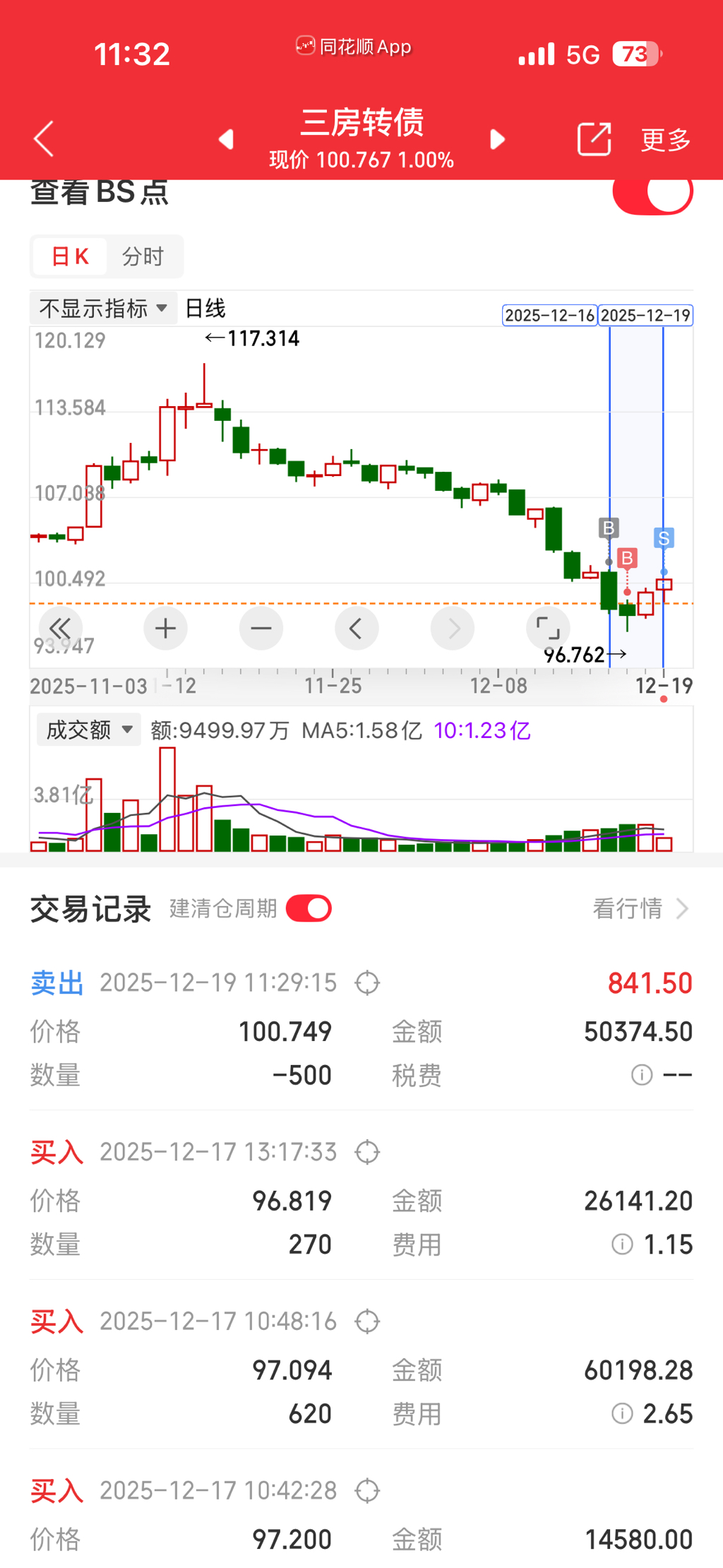Screen dimensions: 723x1568
Task: Expand chart to fullscreen
Action: pos(548,628)
